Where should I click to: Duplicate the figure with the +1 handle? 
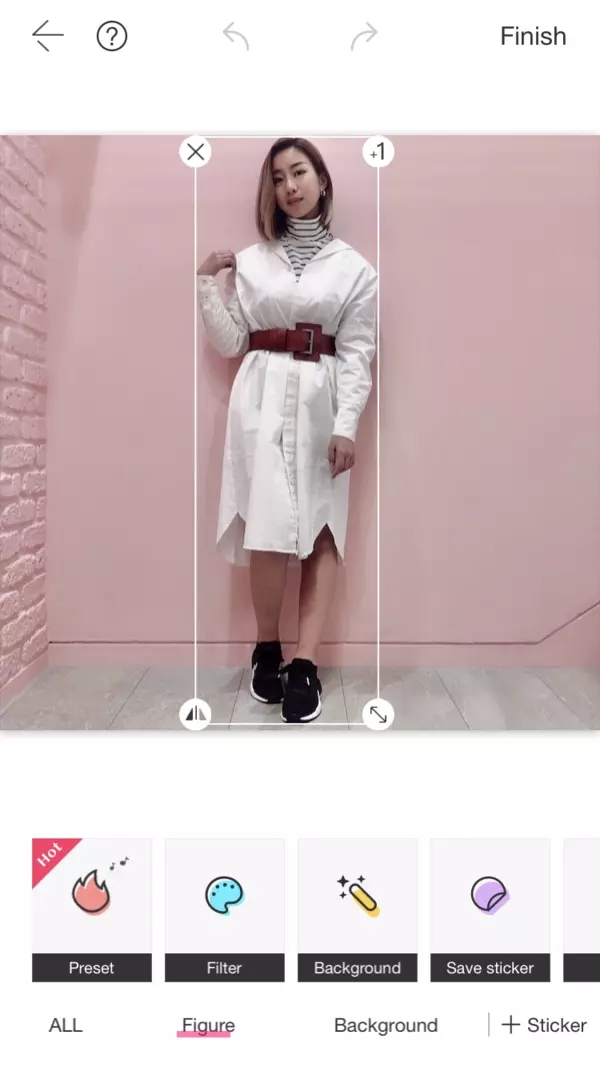[x=377, y=152]
